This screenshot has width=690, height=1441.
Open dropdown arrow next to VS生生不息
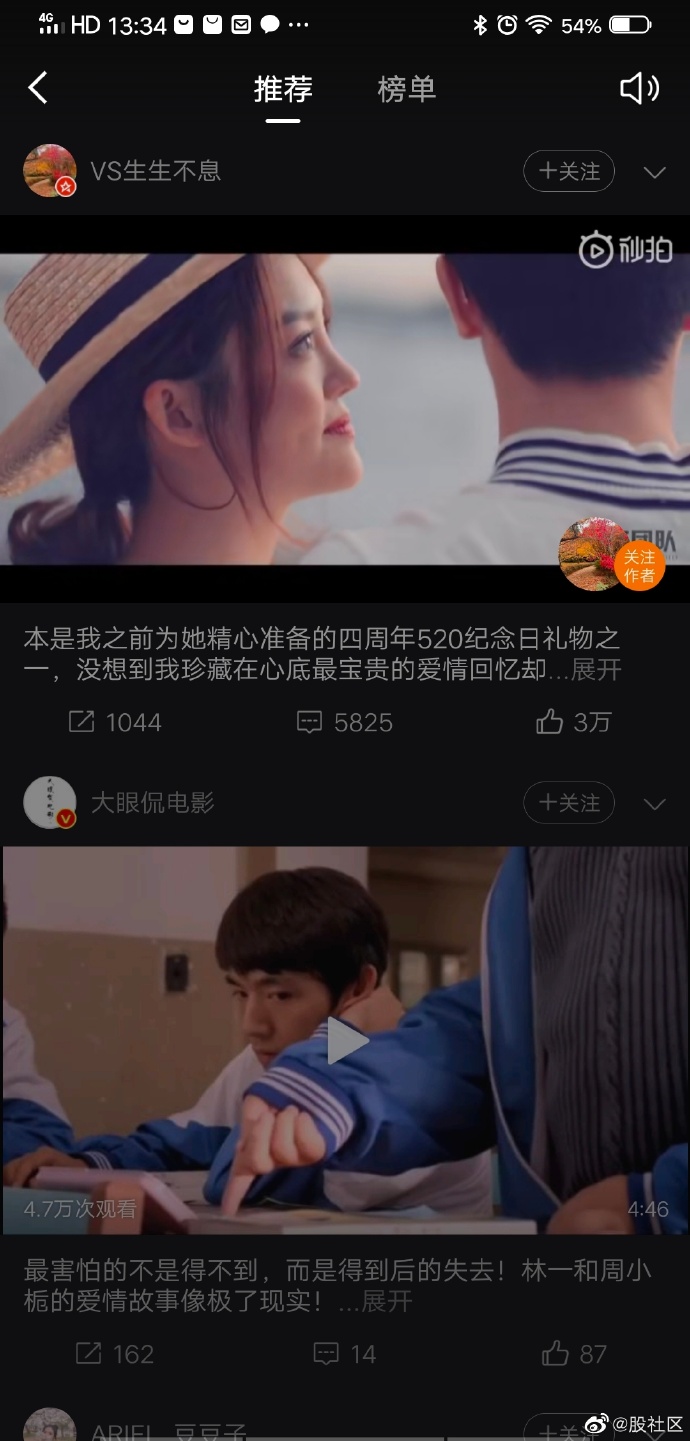click(654, 172)
